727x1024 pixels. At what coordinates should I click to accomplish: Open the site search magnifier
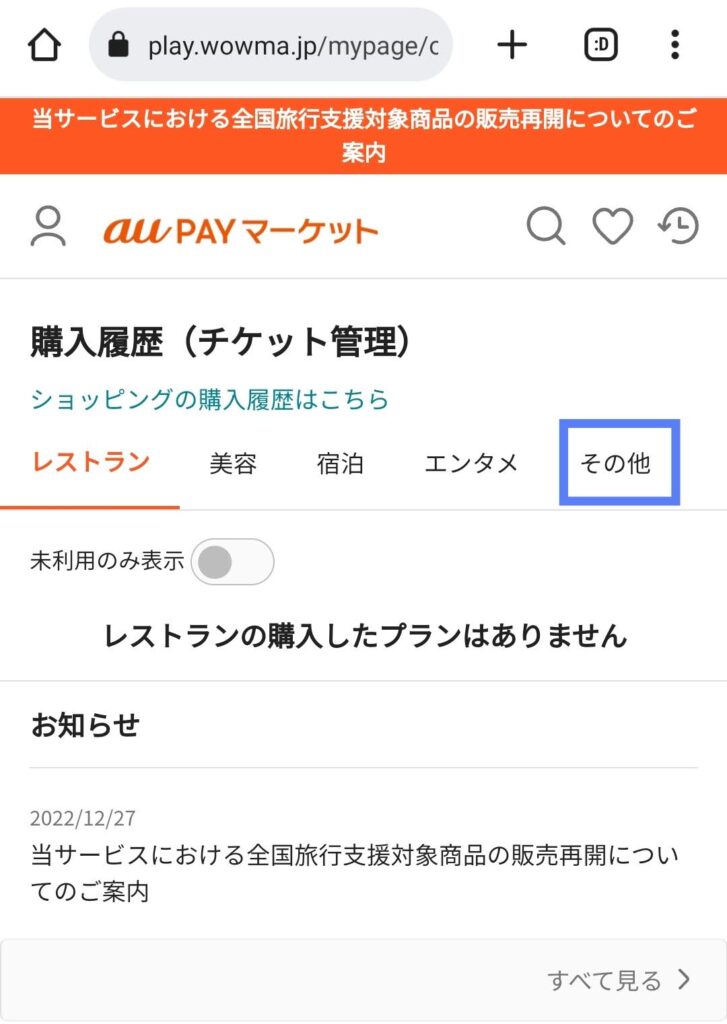[x=546, y=228]
